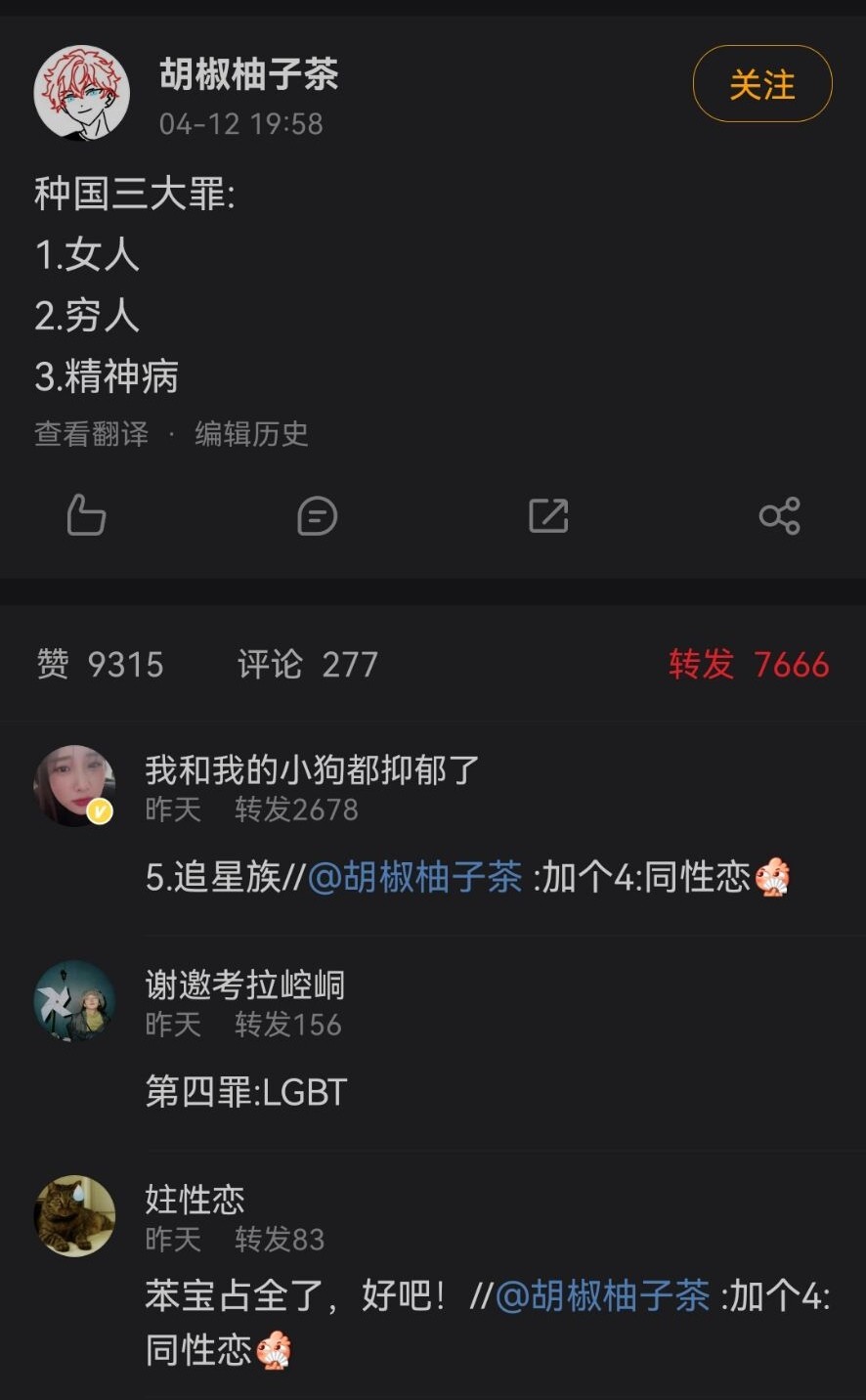View 编辑历史 of the post

click(251, 434)
